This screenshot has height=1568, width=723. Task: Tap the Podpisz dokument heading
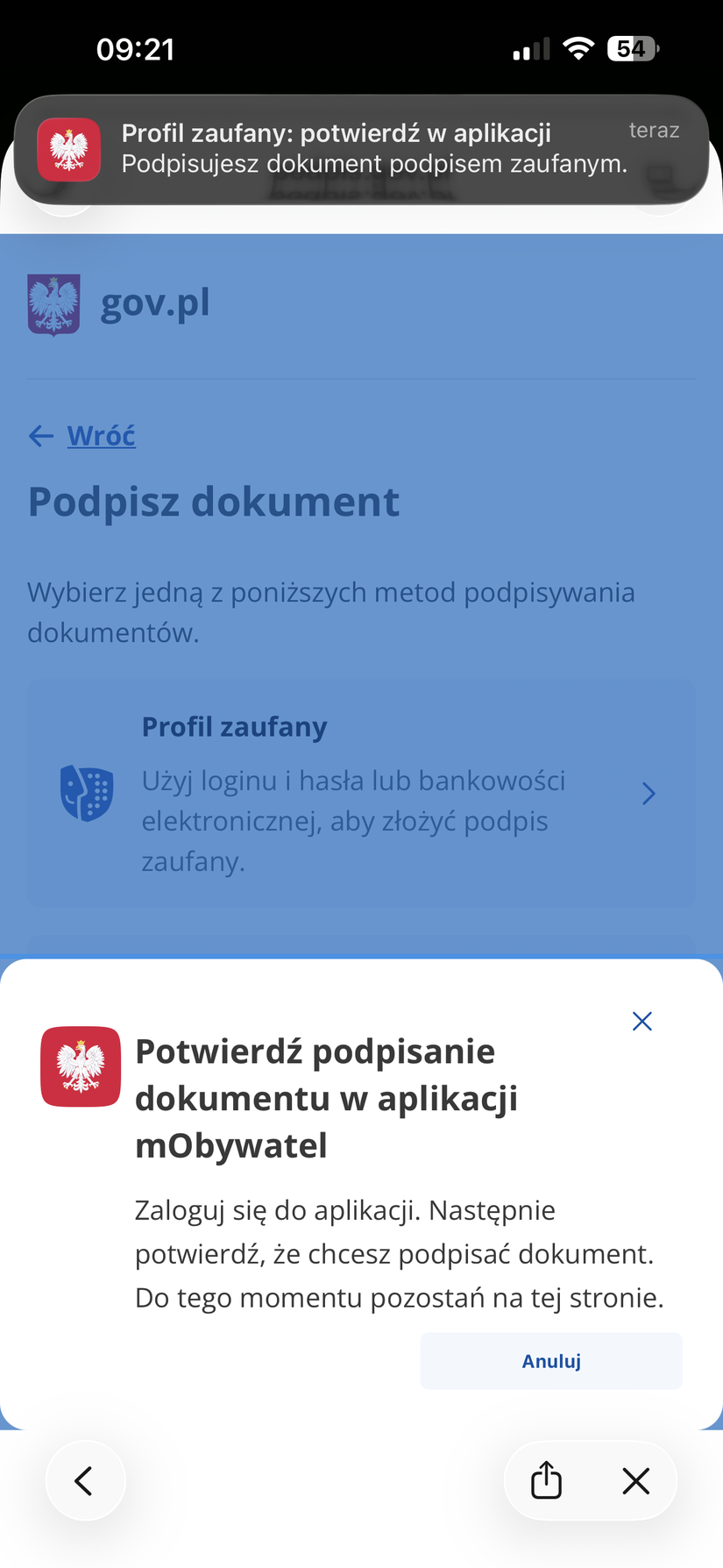214,502
